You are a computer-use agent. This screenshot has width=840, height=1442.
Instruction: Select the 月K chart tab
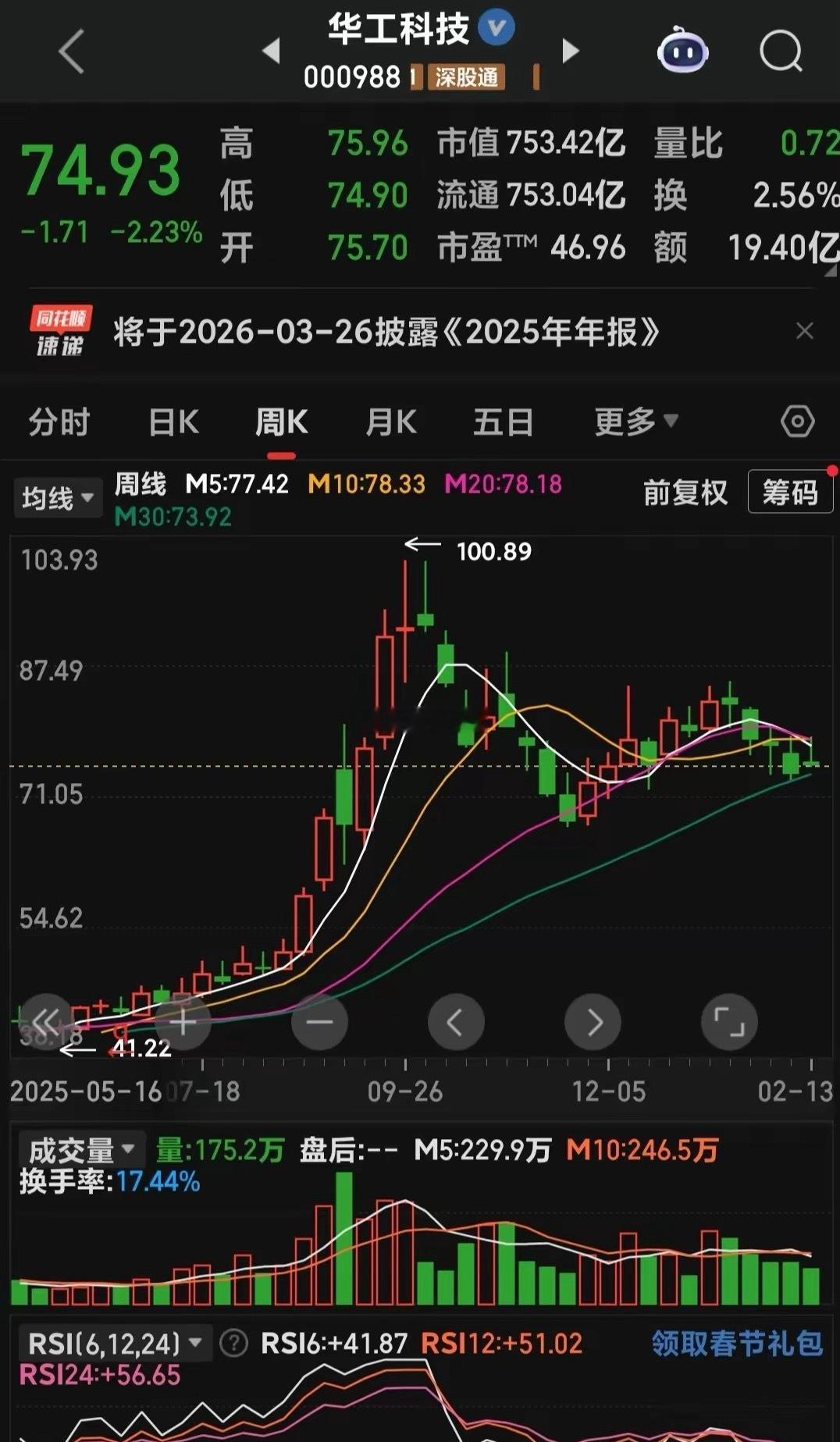391,422
